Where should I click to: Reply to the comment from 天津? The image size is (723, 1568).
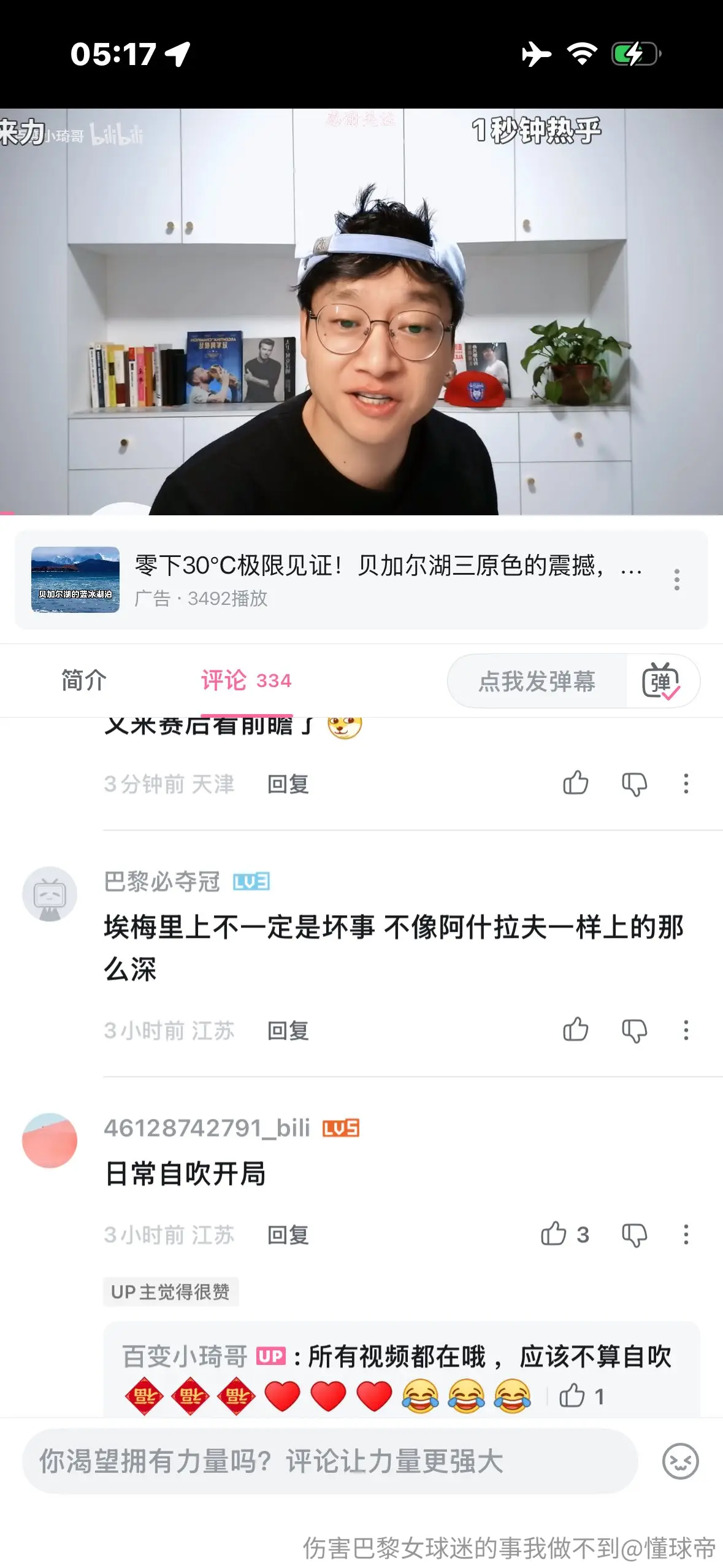point(288,784)
